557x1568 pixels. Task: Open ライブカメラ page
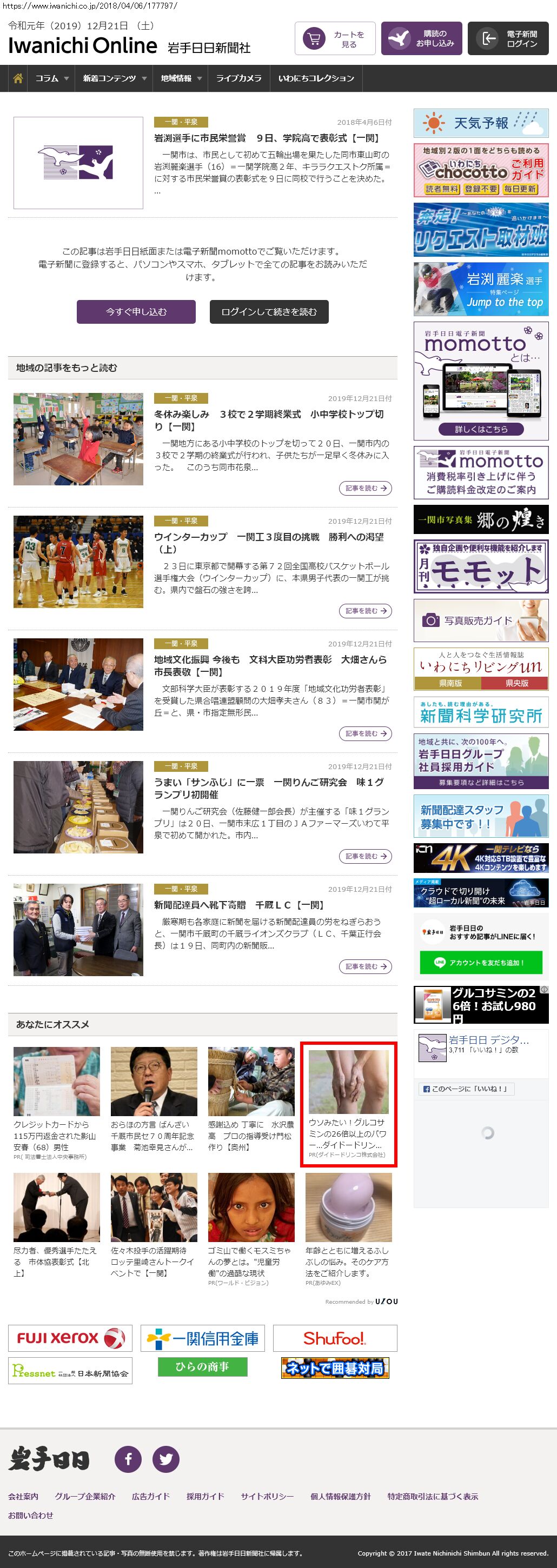click(x=238, y=78)
